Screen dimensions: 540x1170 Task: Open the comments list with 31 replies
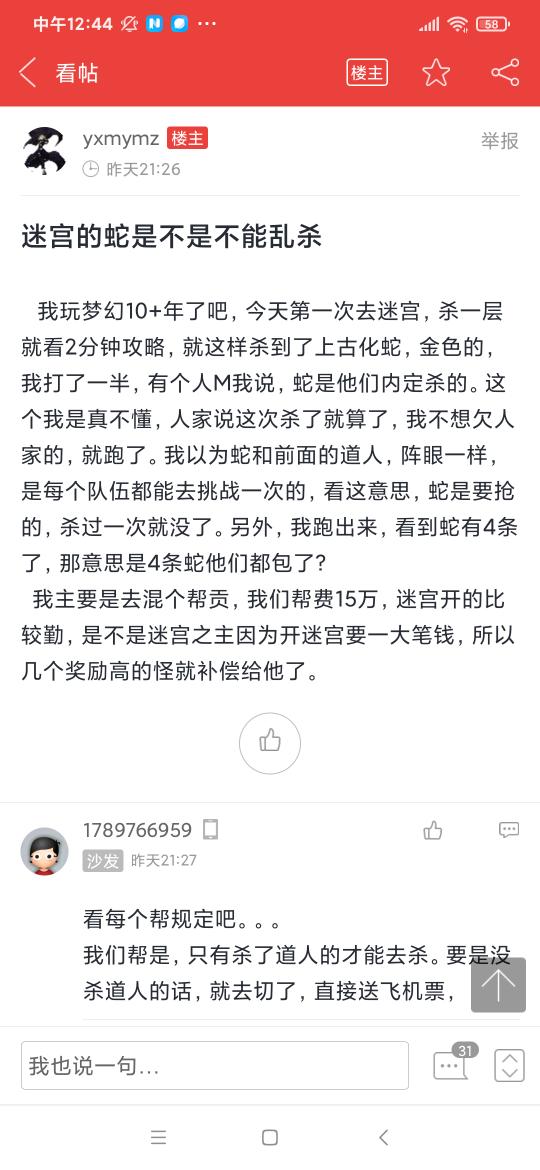[x=452, y=1064]
